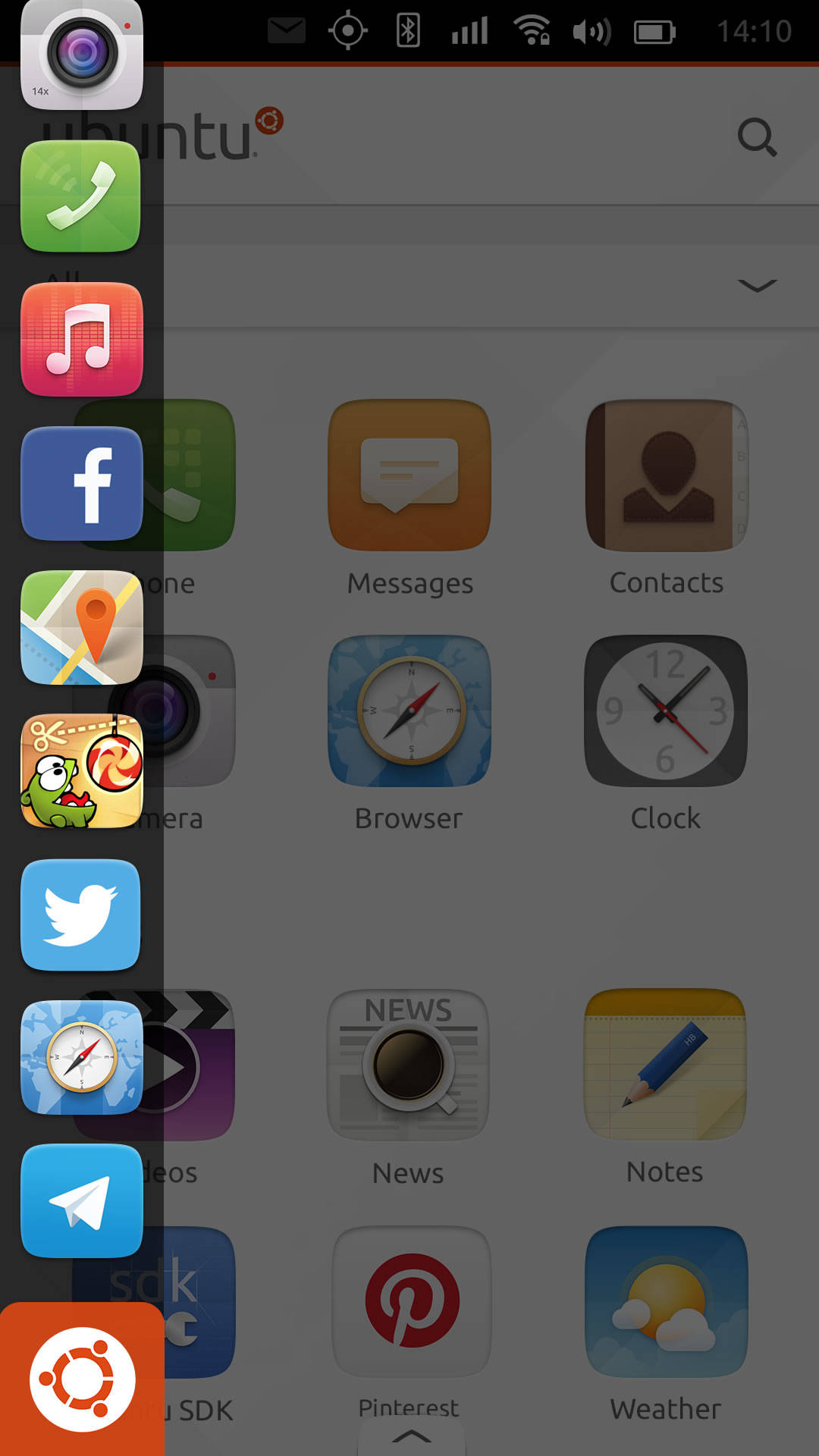
Task: Expand the category dropdown chevron
Action: [757, 286]
